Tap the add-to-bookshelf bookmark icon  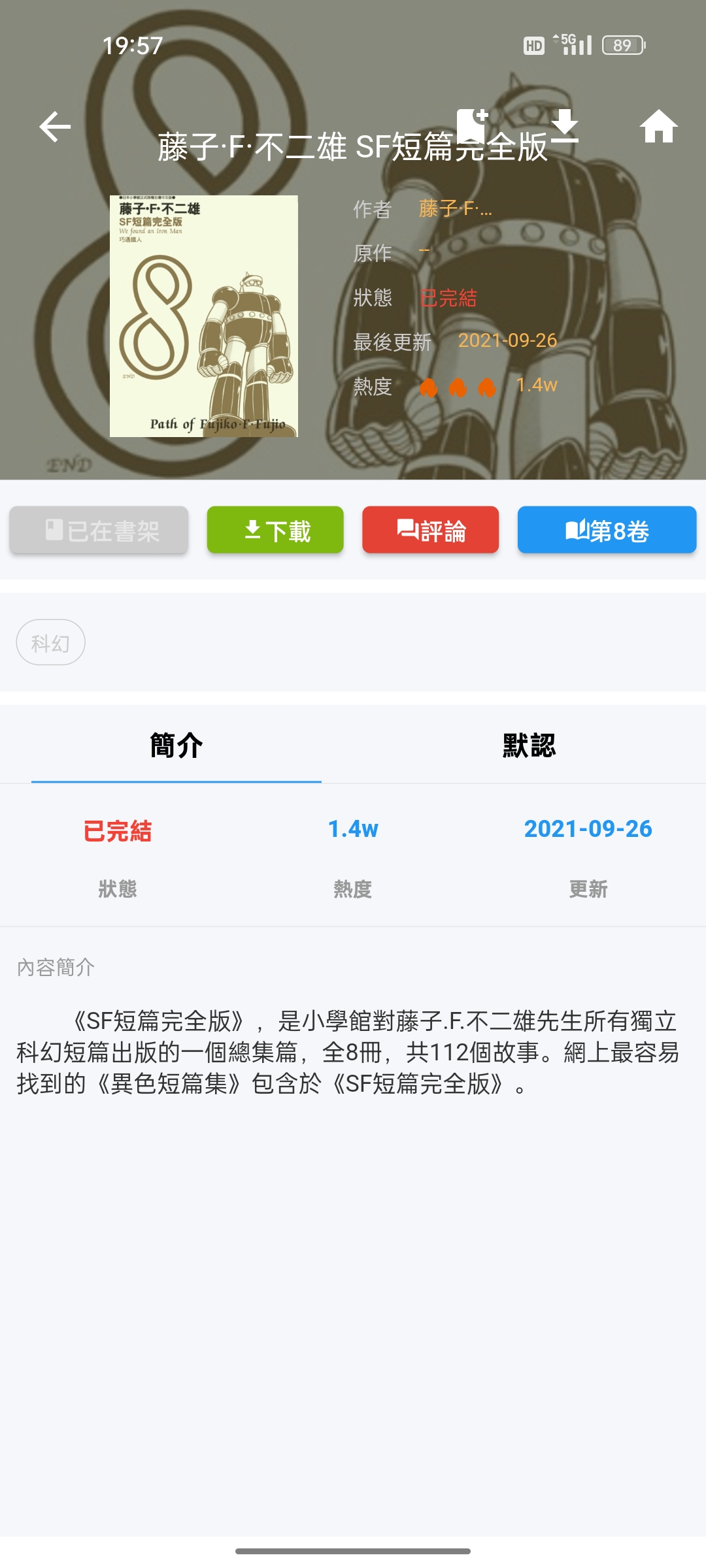click(x=472, y=126)
